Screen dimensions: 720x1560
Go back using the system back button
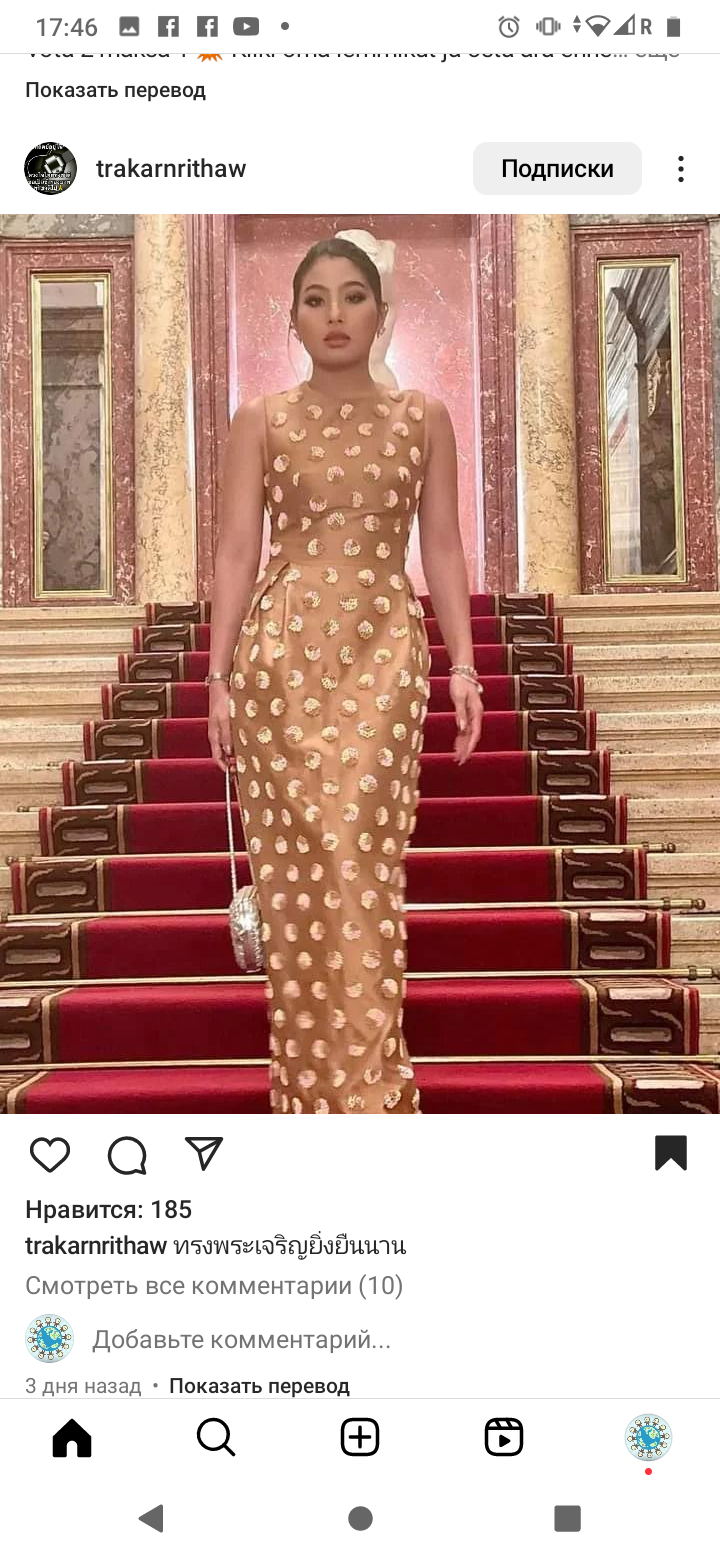(152, 1519)
